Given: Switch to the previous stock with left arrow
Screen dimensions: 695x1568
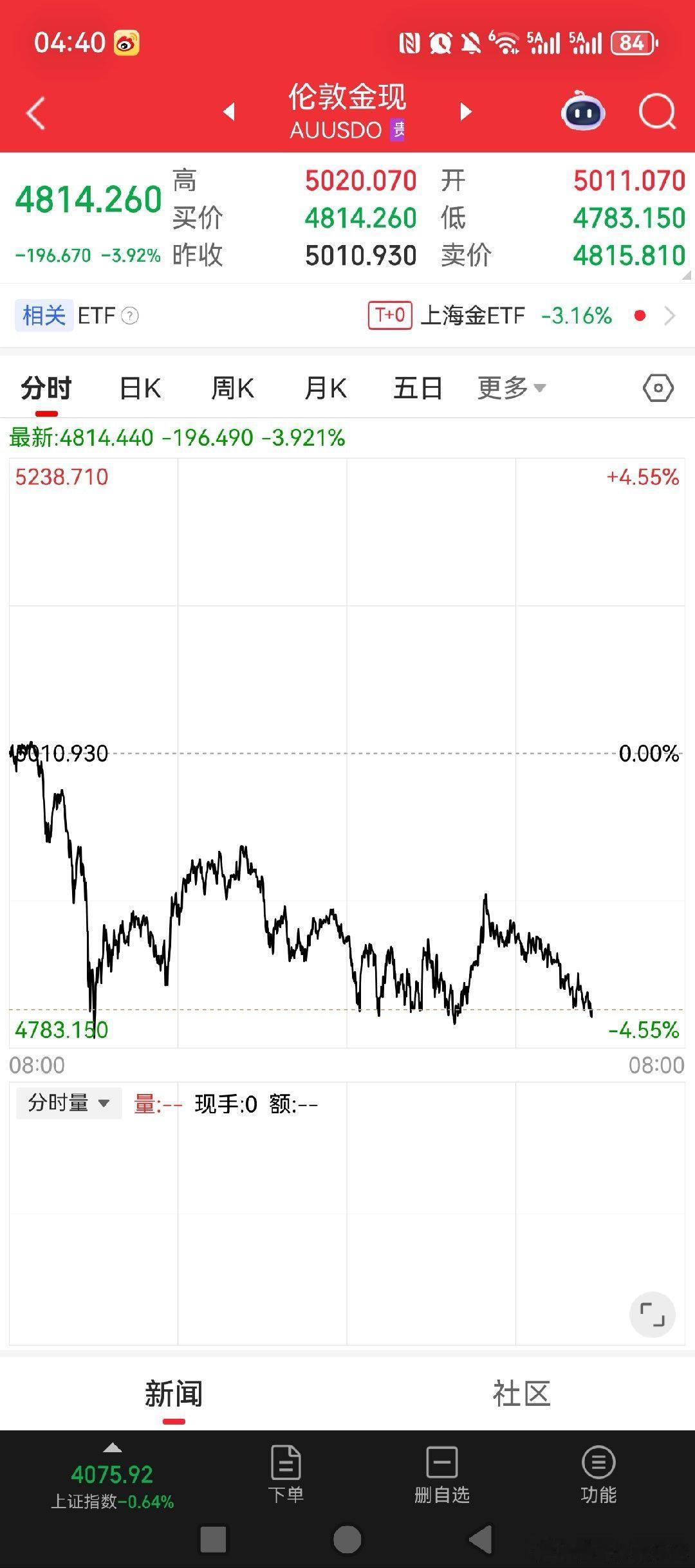Looking at the screenshot, I should click(x=229, y=111).
